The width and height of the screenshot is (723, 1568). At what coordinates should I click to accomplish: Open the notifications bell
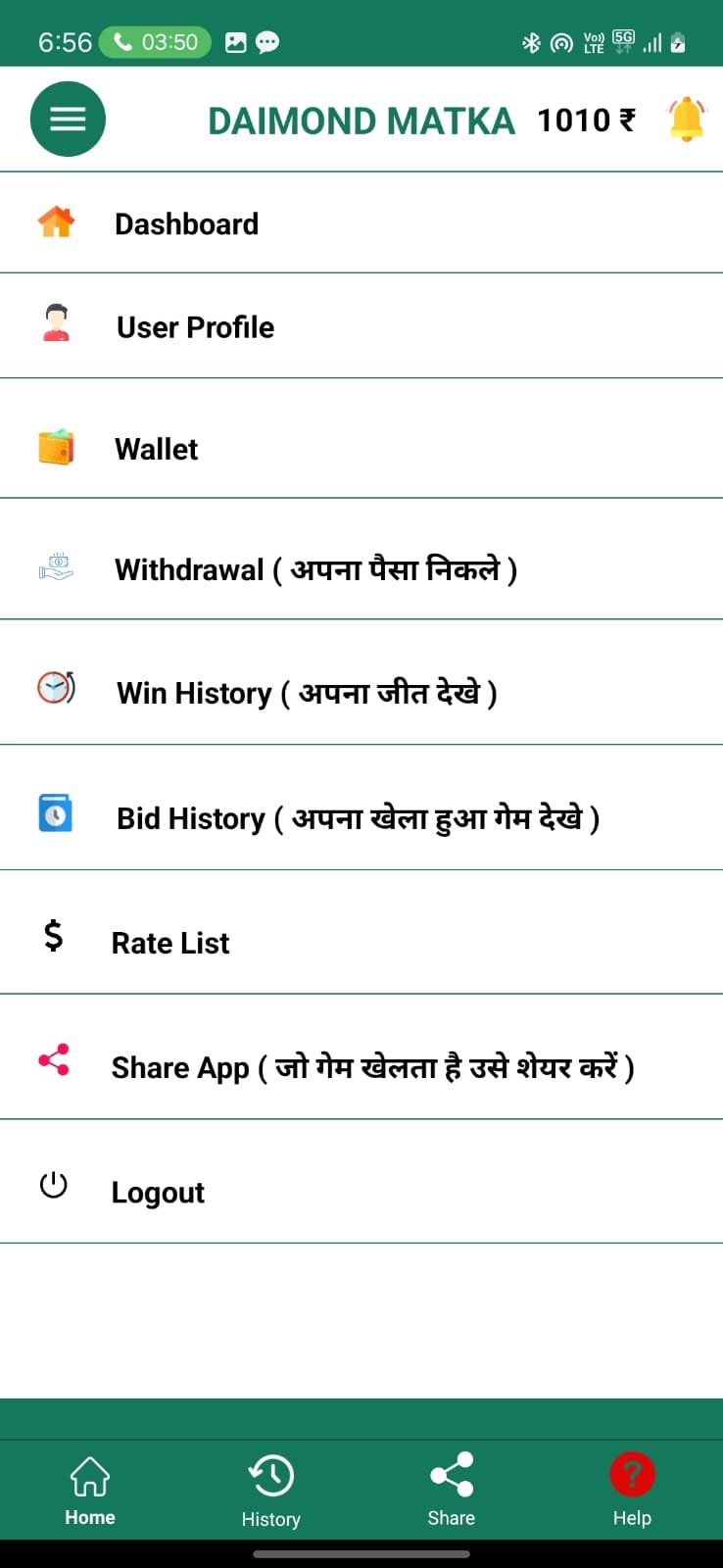coord(686,120)
